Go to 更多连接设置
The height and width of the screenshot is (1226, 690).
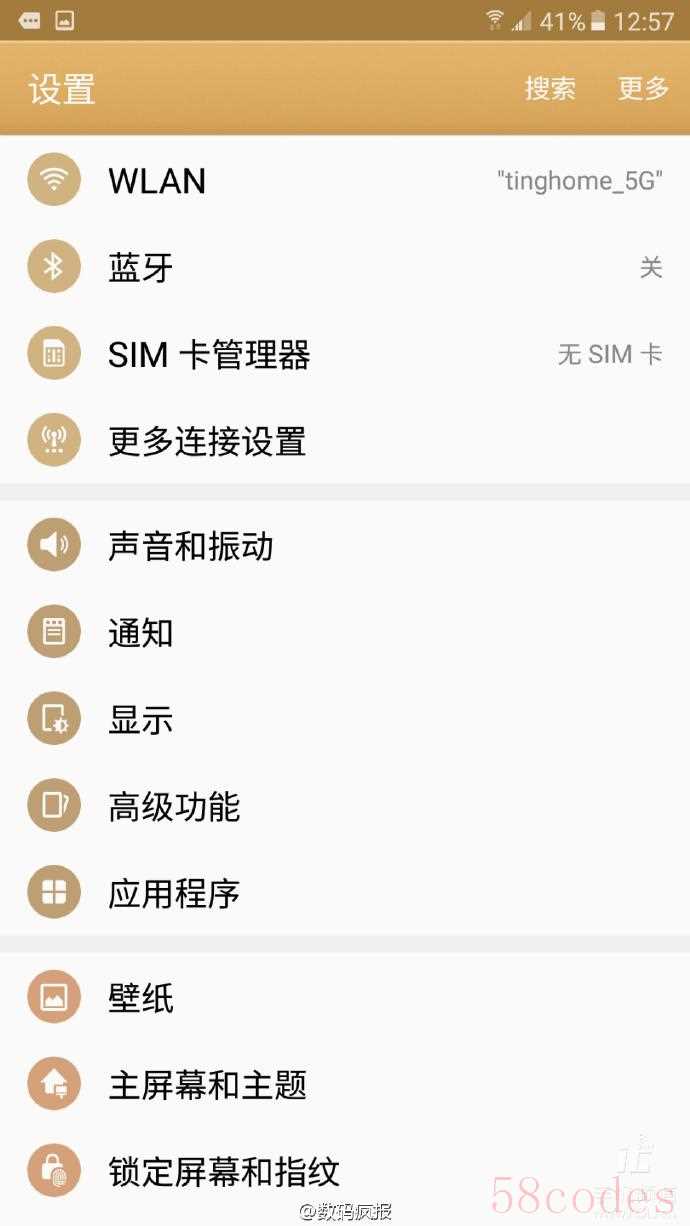[x=345, y=441]
